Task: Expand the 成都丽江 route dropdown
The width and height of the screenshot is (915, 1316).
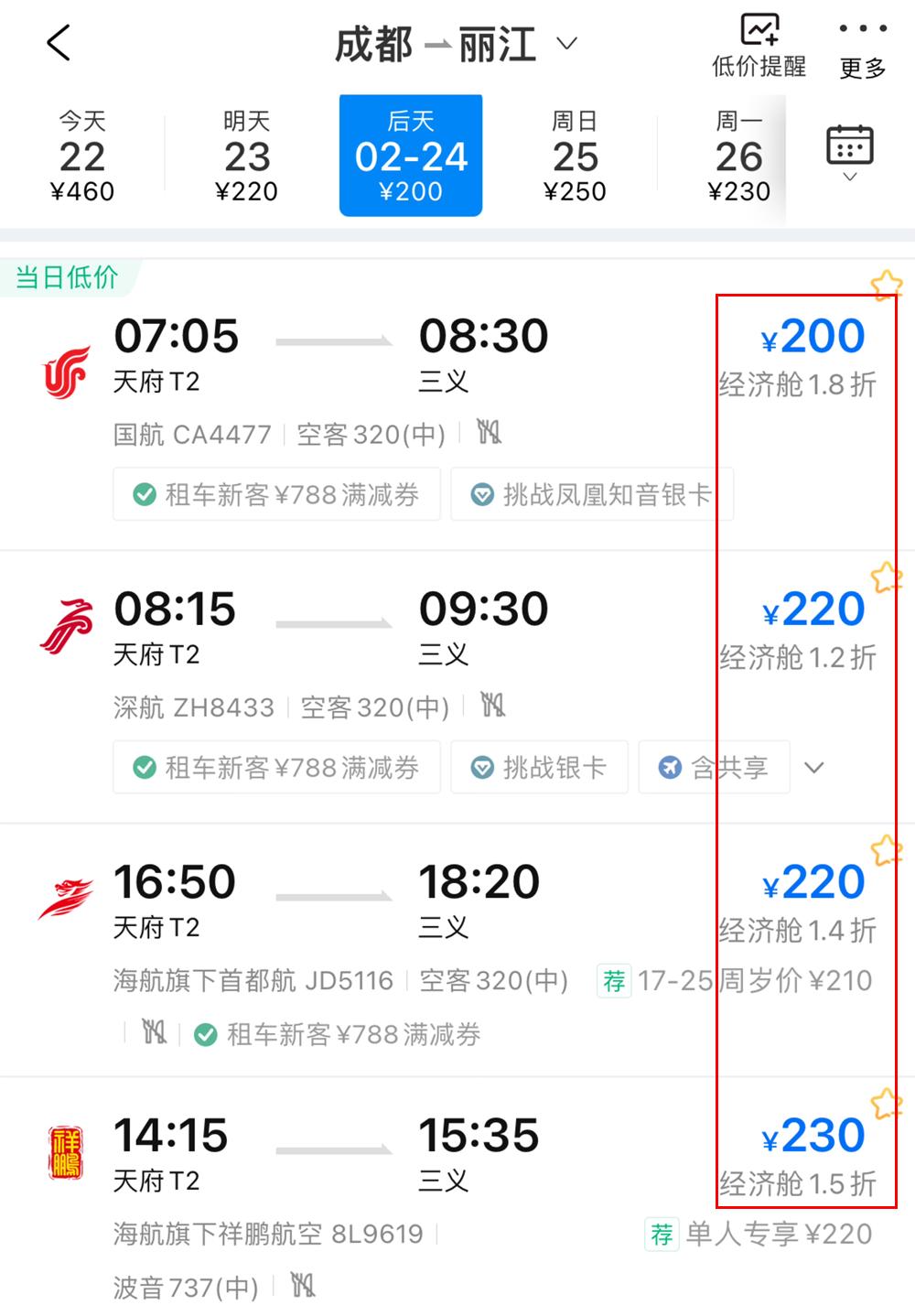Action: (x=567, y=44)
